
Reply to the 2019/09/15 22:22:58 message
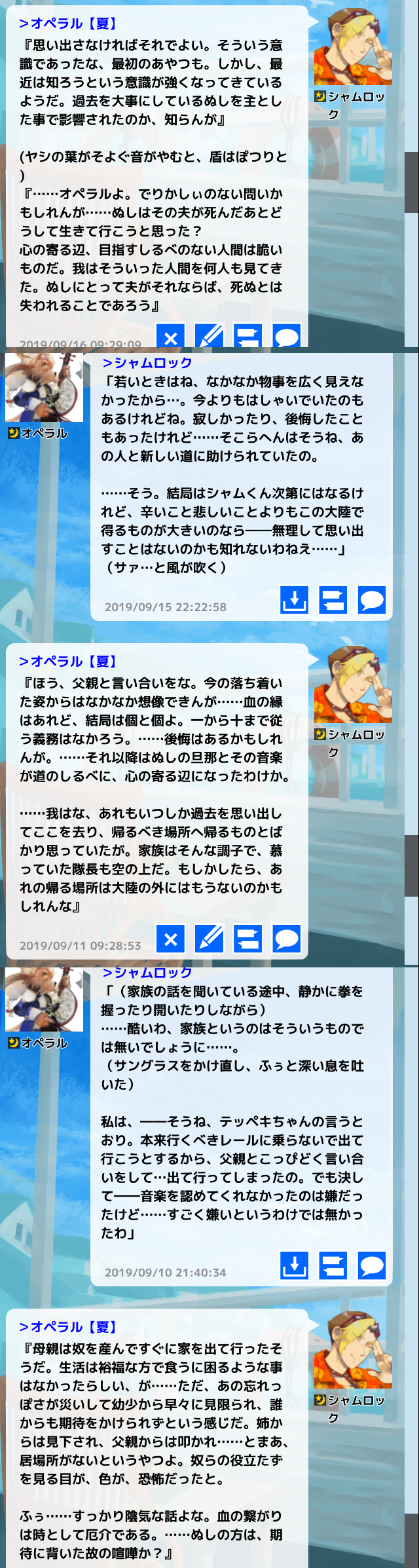pyautogui.click(x=372, y=600)
